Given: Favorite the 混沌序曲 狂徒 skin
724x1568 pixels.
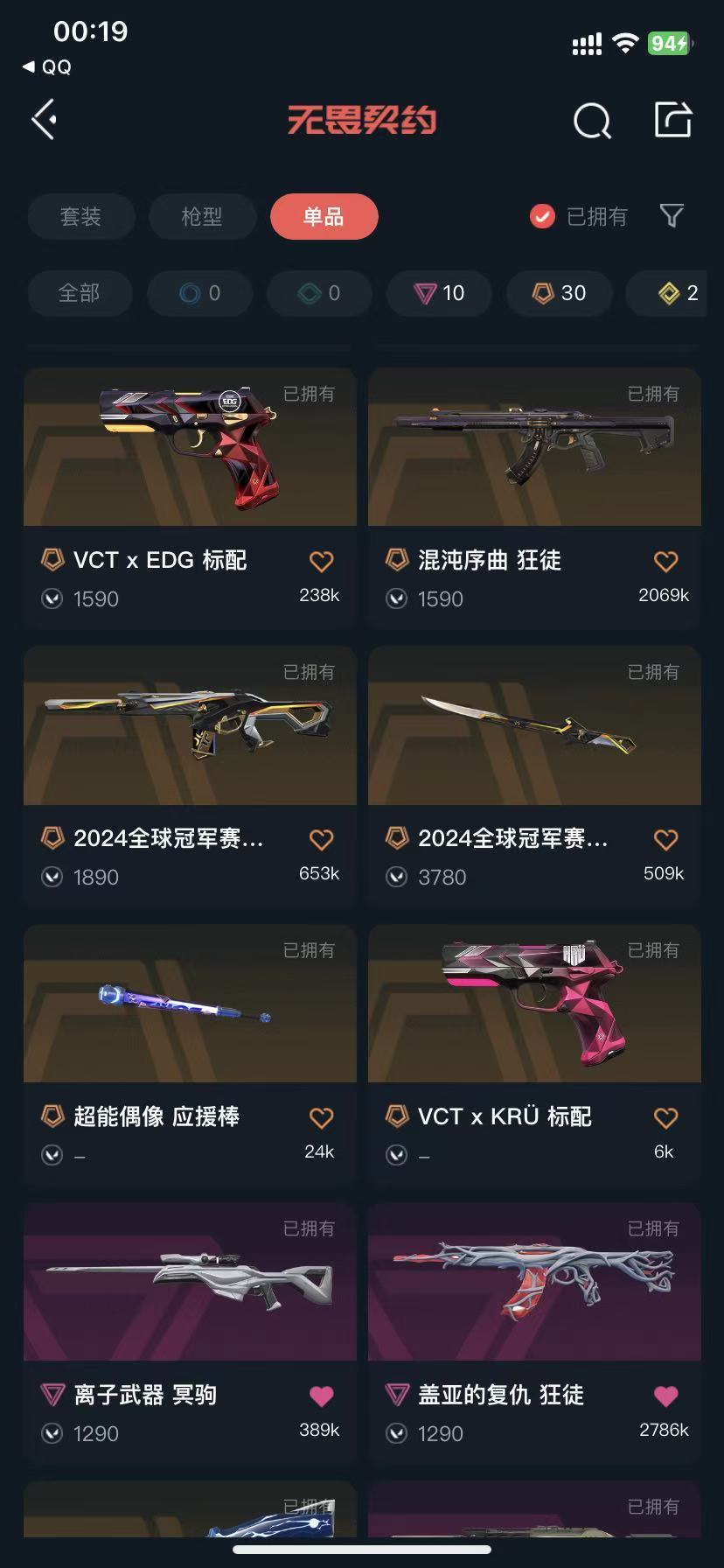Looking at the screenshot, I should (666, 562).
